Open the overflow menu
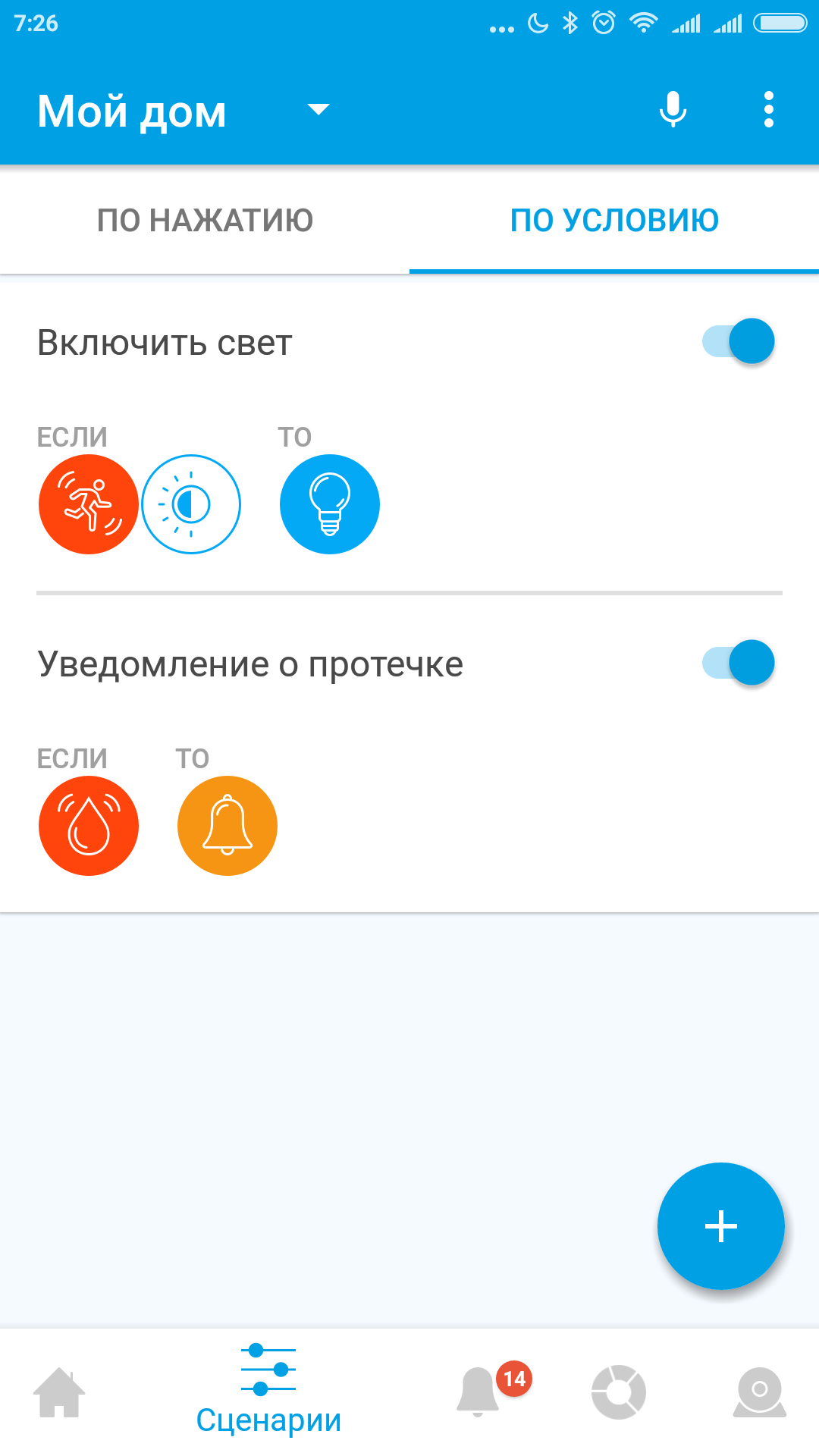This screenshot has height=1456, width=819. click(768, 110)
